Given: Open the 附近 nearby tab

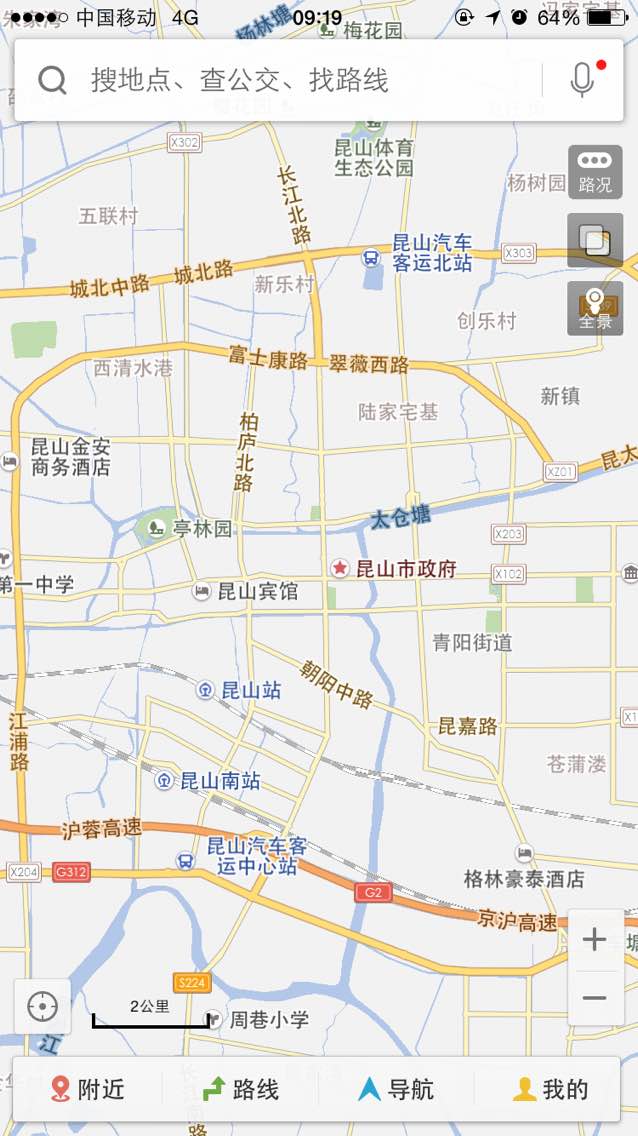Looking at the screenshot, I should [x=88, y=1089].
